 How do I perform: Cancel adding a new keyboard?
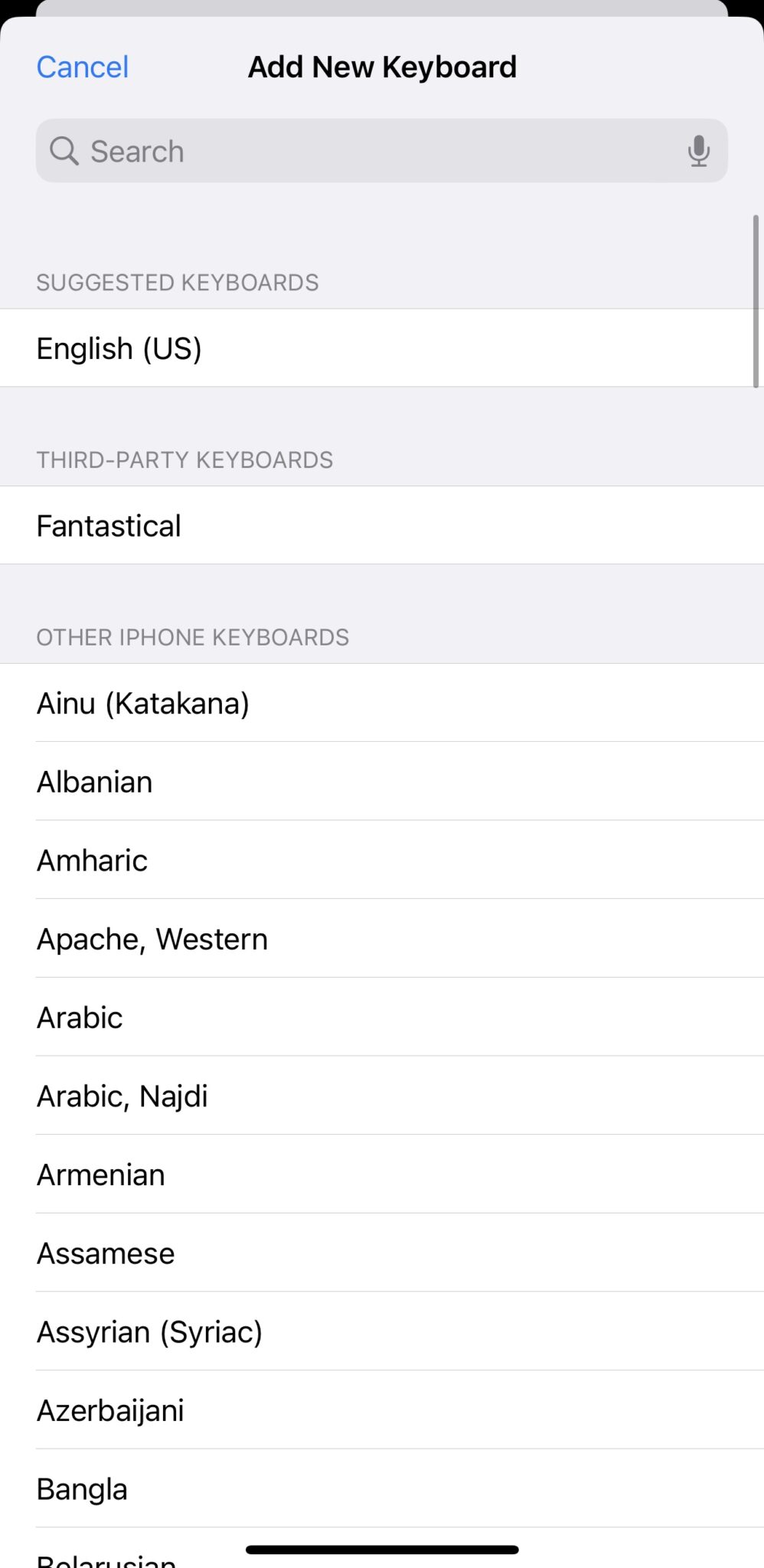click(x=83, y=67)
